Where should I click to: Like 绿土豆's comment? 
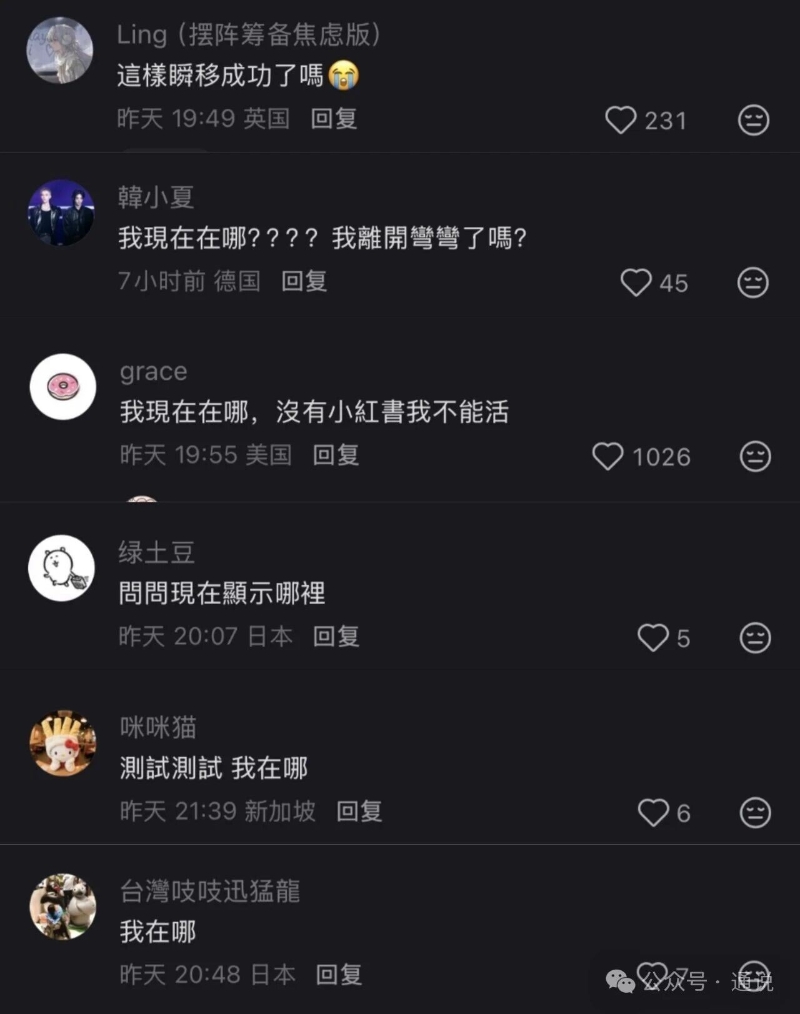point(653,638)
